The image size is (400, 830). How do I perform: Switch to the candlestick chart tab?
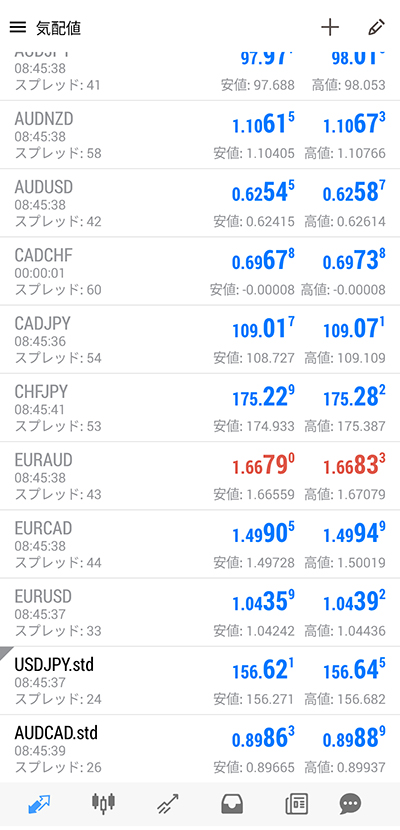(103, 804)
